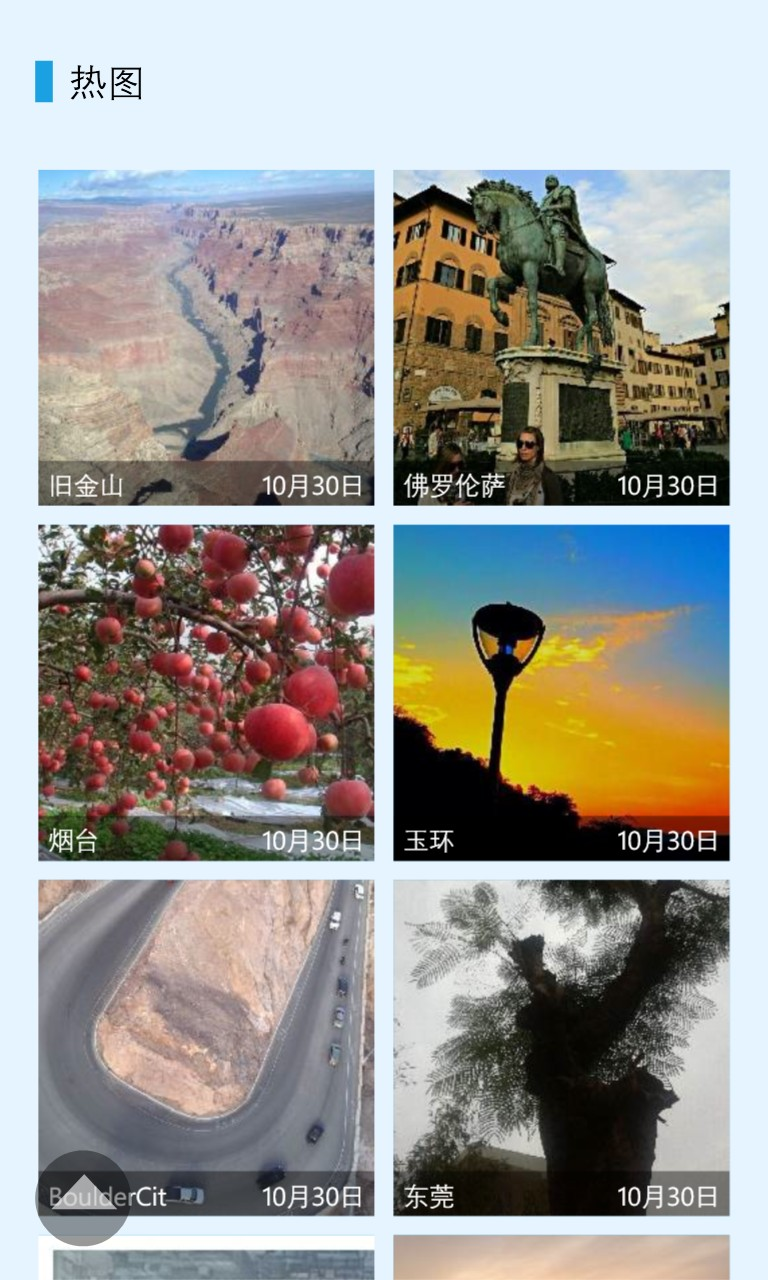768x1280 pixels.
Task: View the 玉环 sunset photo
Action: pos(561,692)
